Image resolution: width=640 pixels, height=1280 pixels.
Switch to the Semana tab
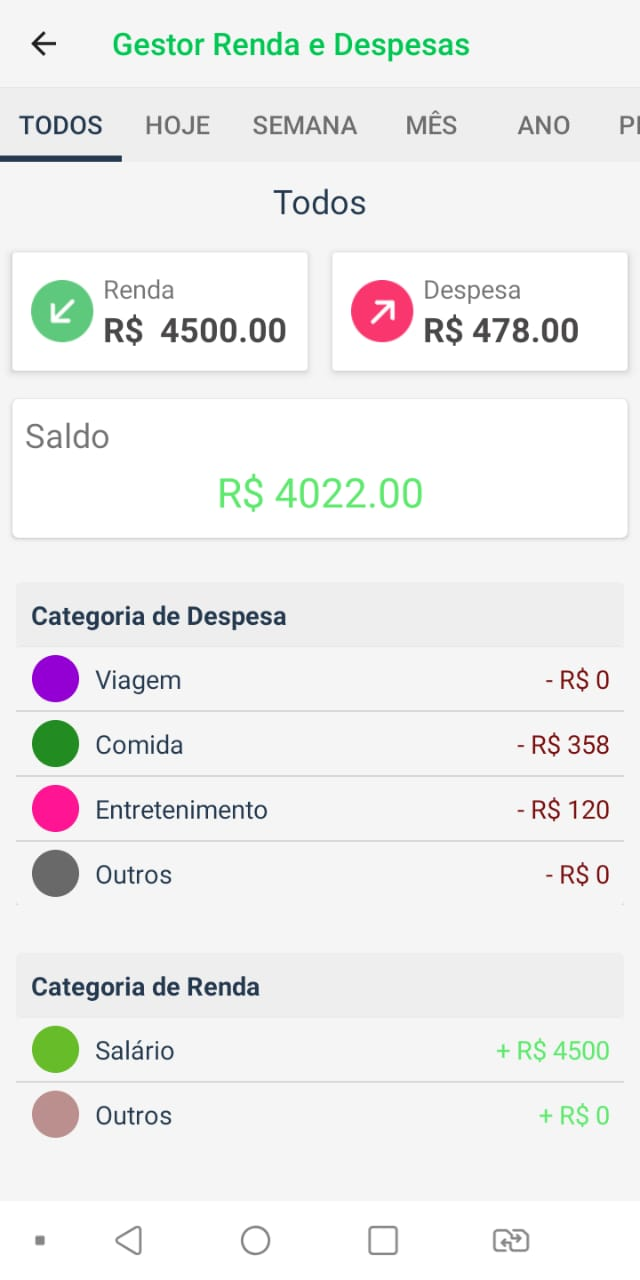[304, 125]
